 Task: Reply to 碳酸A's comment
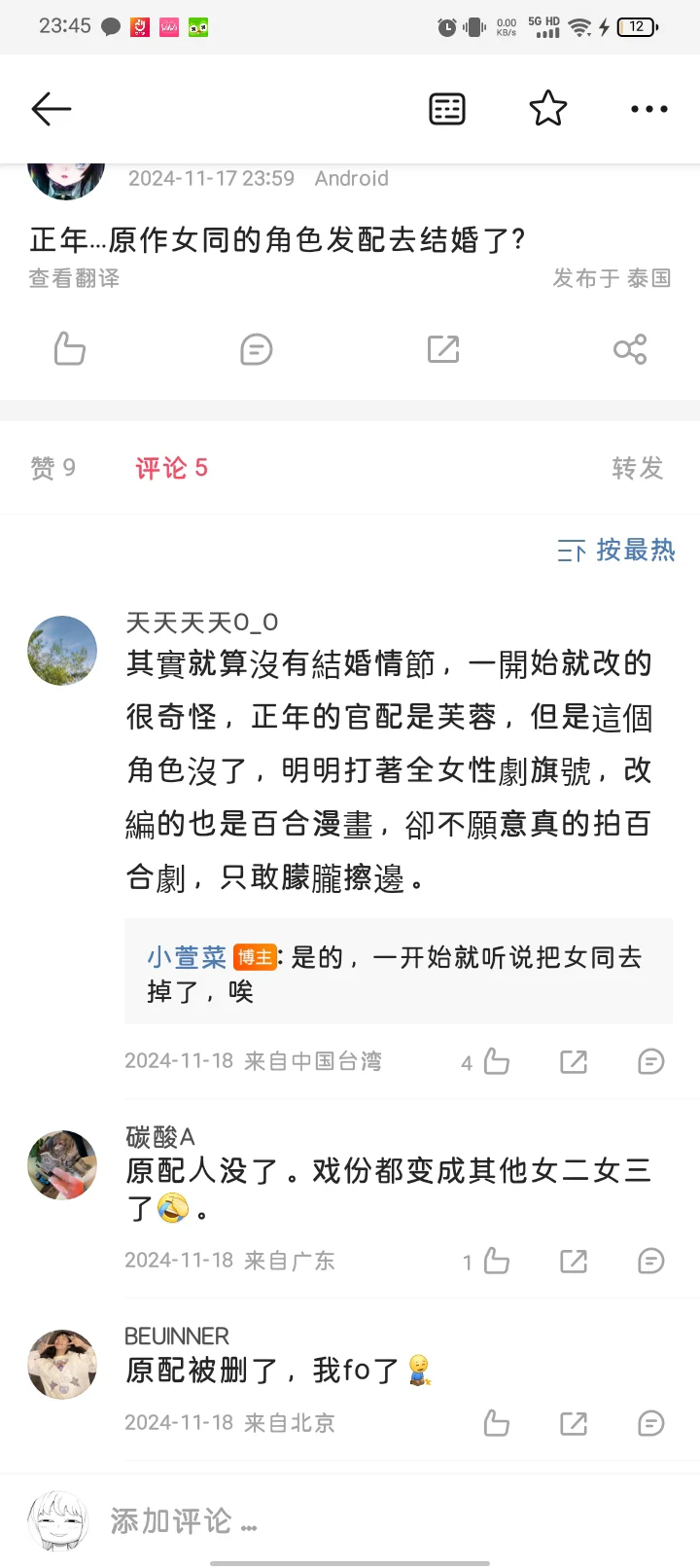(x=650, y=1262)
